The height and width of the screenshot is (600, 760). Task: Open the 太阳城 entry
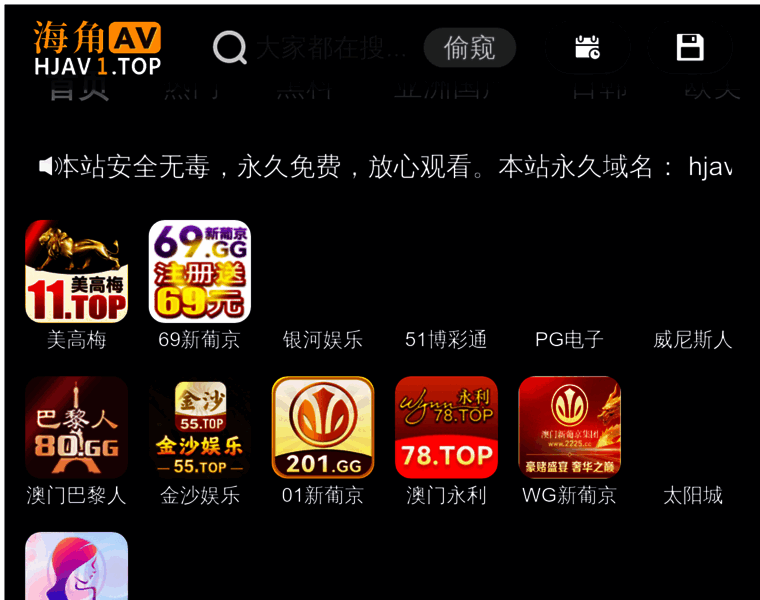pyautogui.click(x=692, y=495)
